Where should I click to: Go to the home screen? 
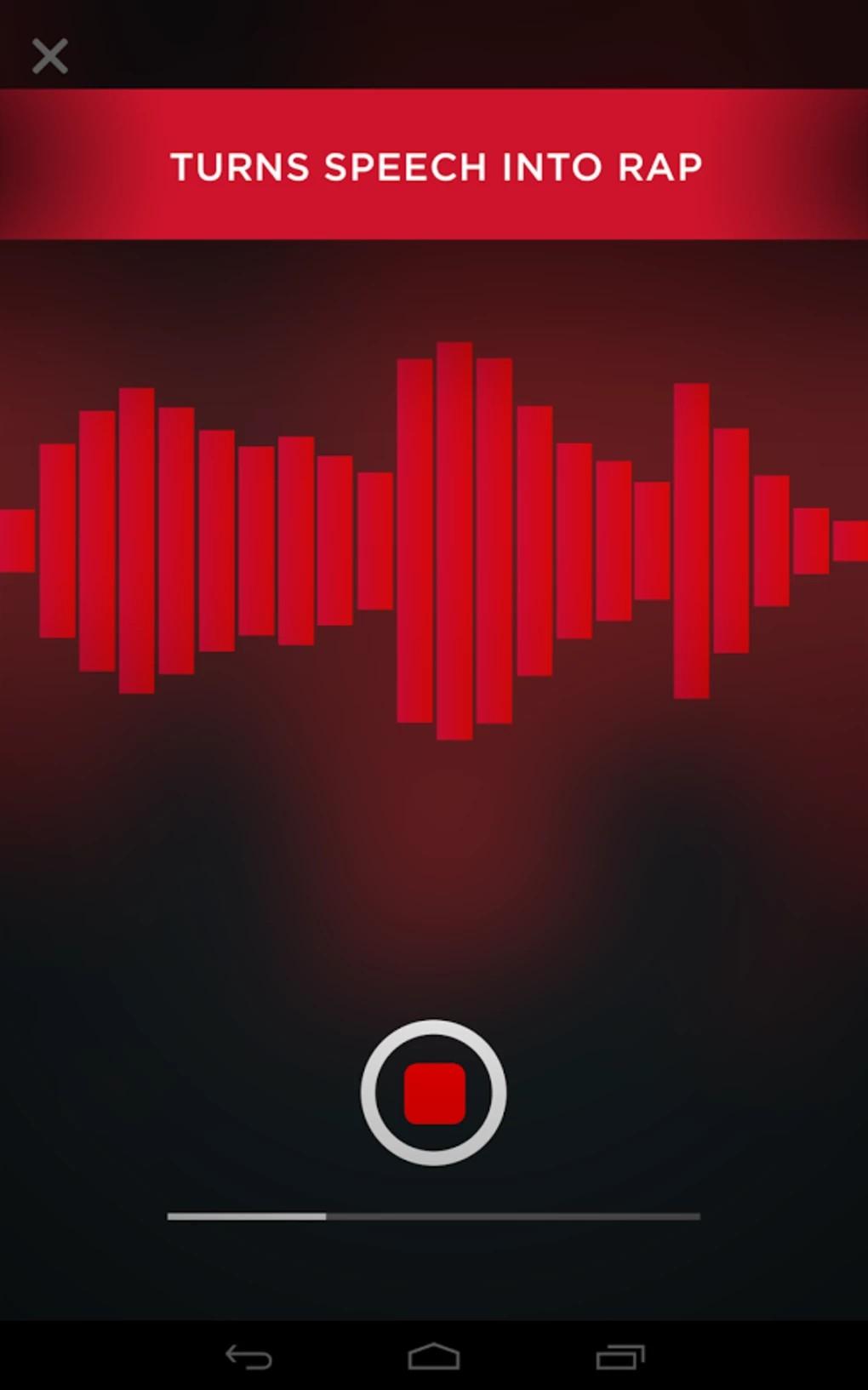click(434, 1357)
